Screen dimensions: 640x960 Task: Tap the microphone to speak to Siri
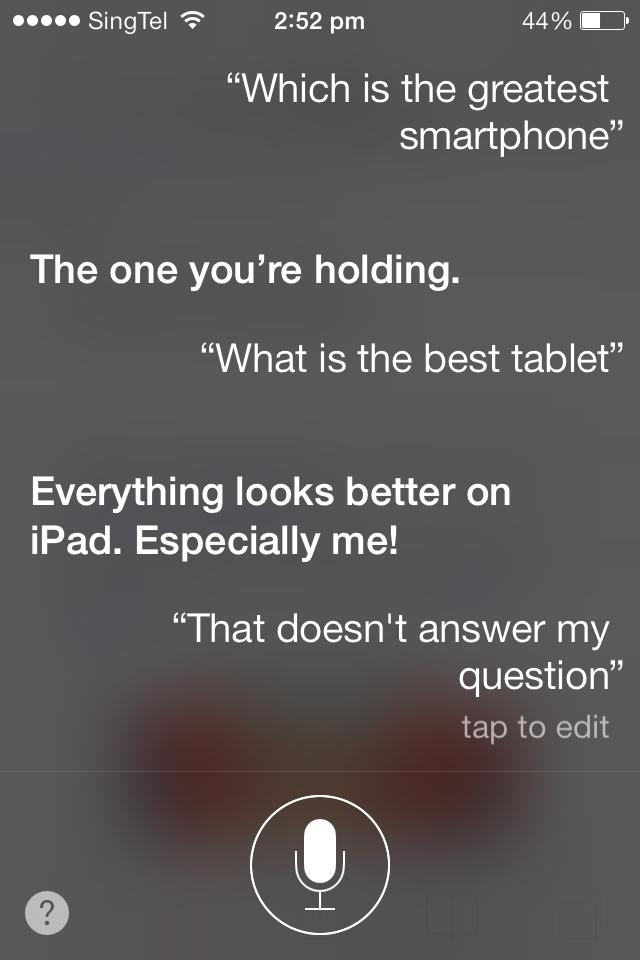(x=320, y=864)
